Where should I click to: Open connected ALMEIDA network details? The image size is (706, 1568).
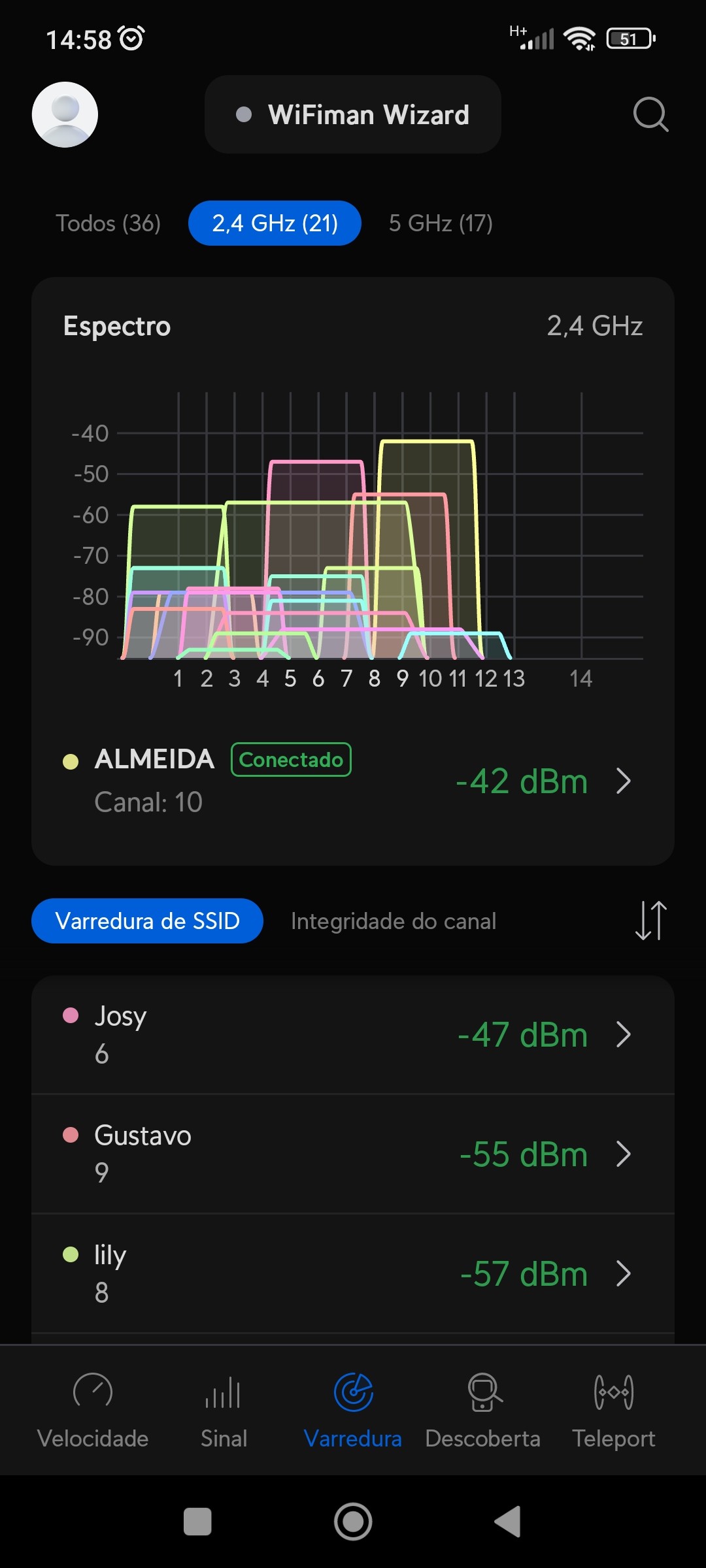(x=353, y=781)
